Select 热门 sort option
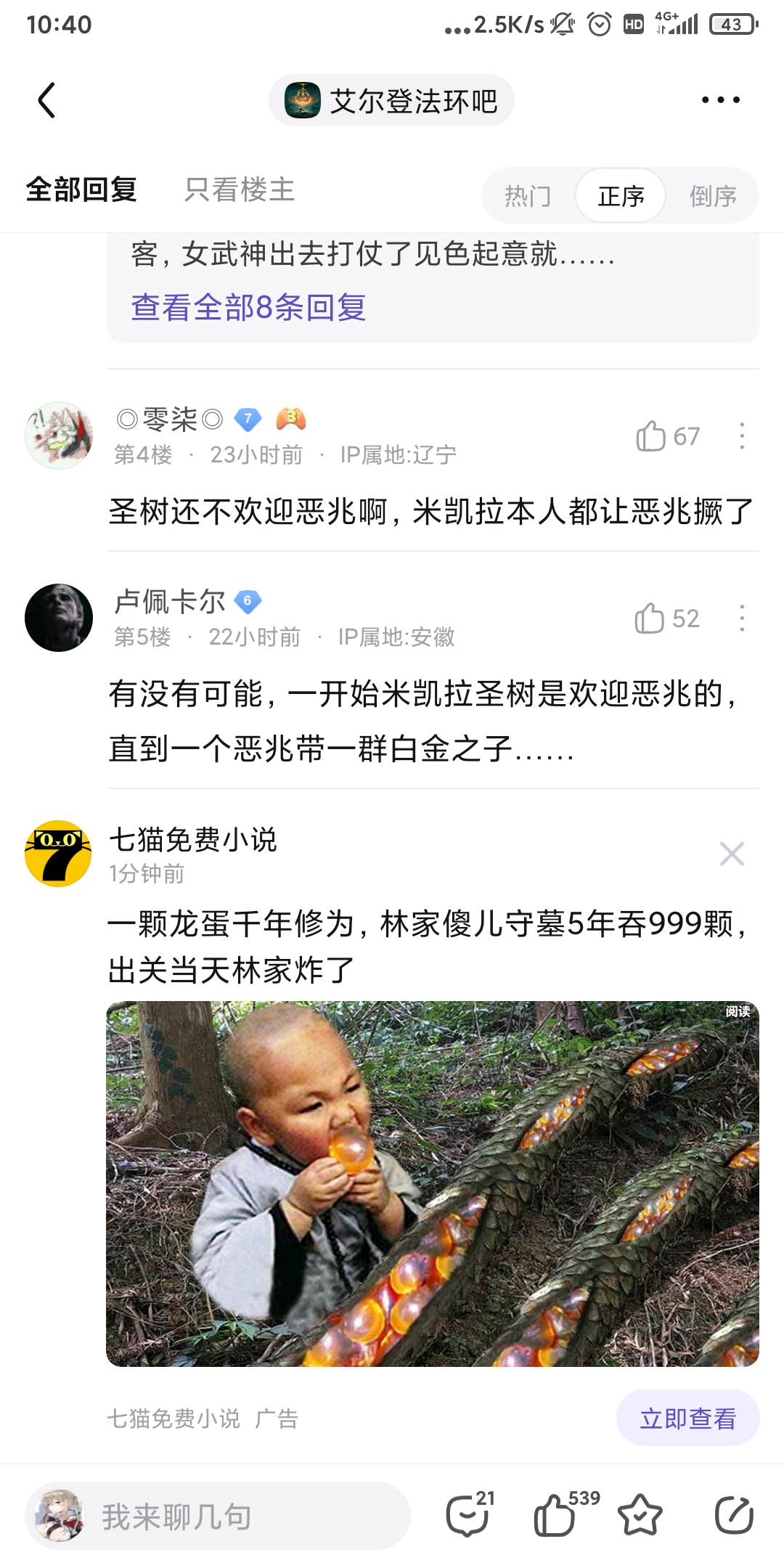Image resolution: width=784 pixels, height=1568 pixels. coord(528,196)
